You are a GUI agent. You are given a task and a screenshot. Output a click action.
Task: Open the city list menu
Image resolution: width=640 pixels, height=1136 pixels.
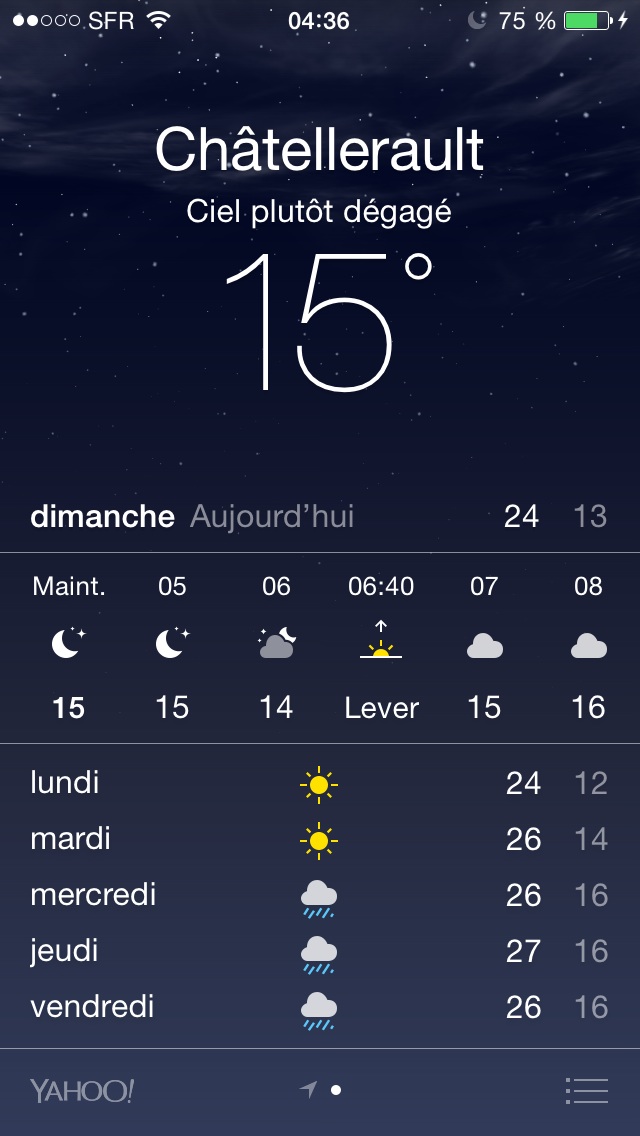click(x=586, y=1090)
